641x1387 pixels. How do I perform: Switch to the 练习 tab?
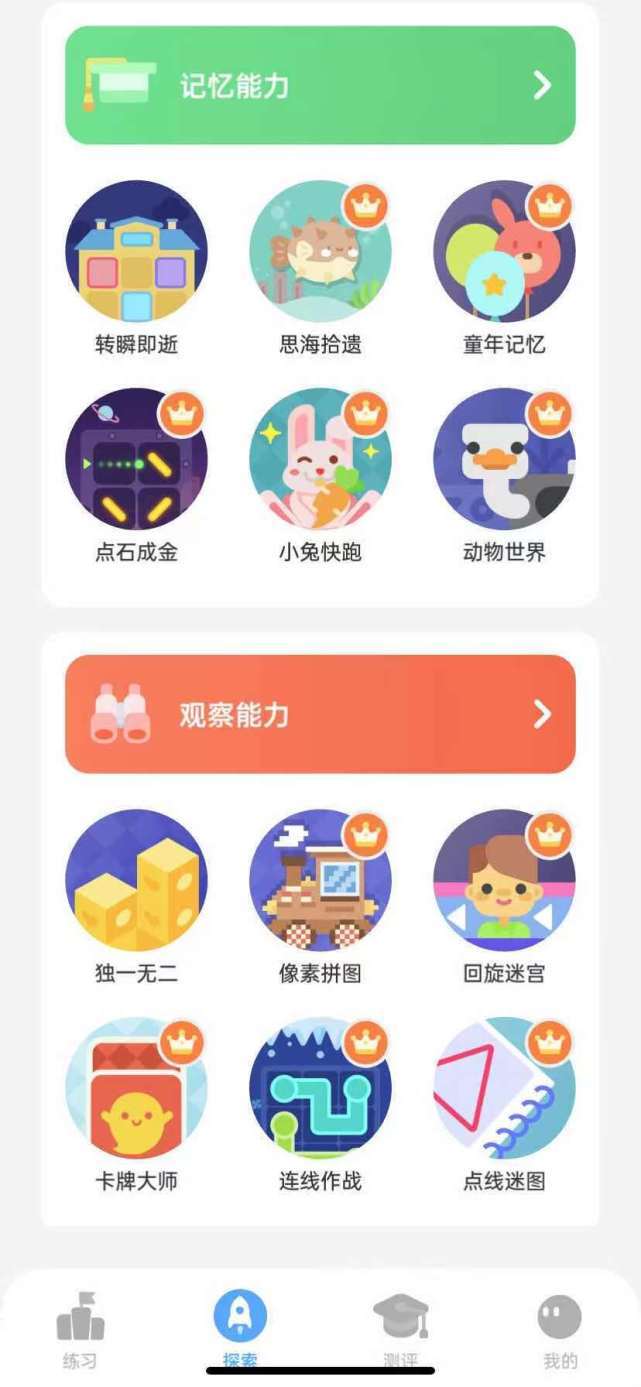point(80,1328)
